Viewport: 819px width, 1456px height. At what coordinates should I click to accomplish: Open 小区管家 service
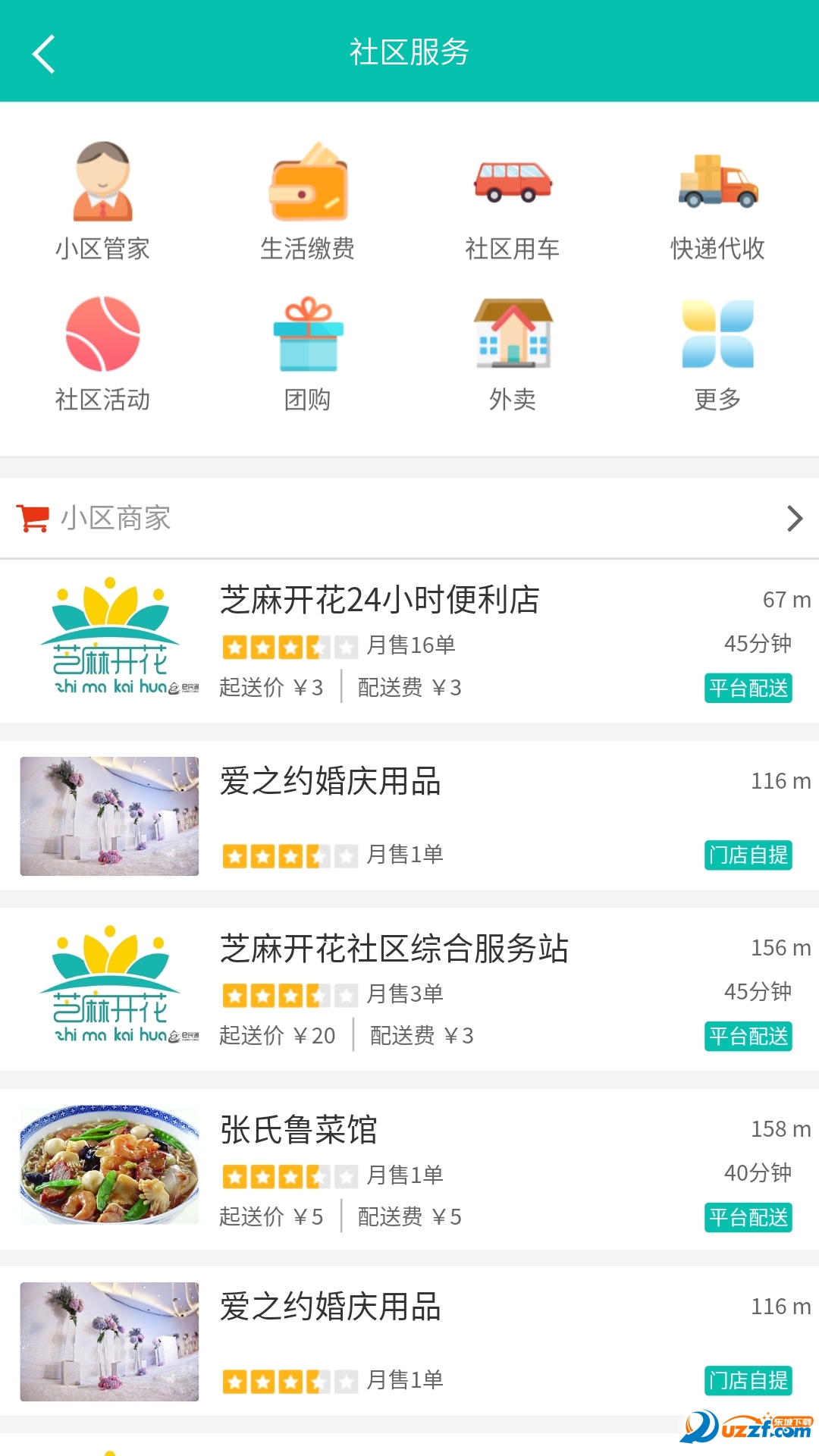[x=102, y=201]
